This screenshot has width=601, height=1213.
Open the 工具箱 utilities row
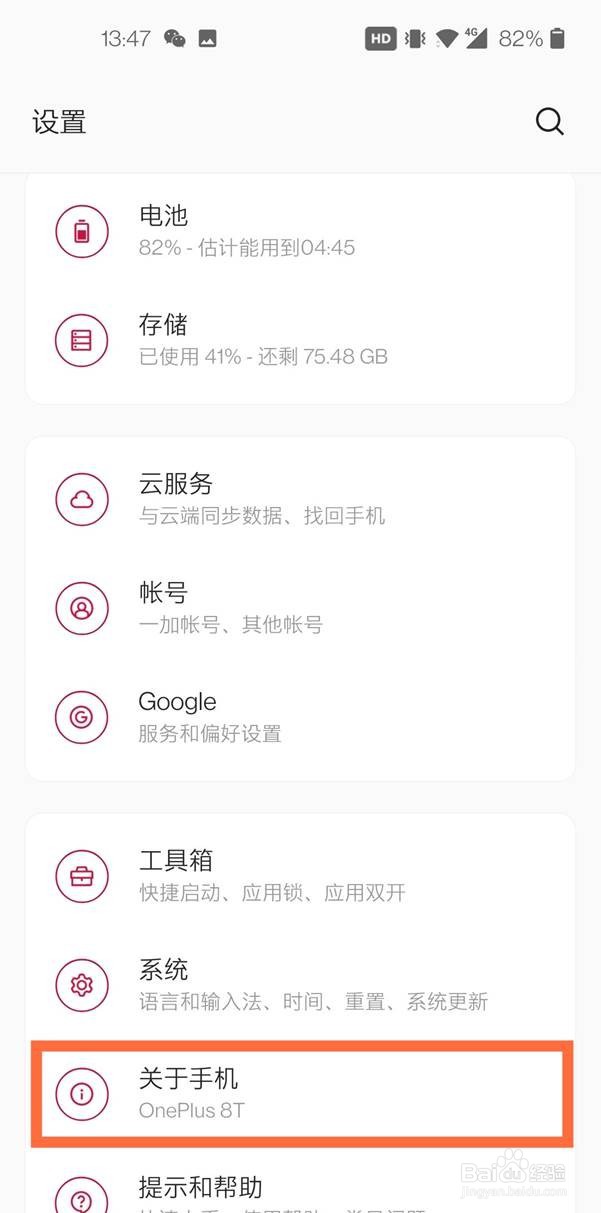pyautogui.click(x=300, y=876)
